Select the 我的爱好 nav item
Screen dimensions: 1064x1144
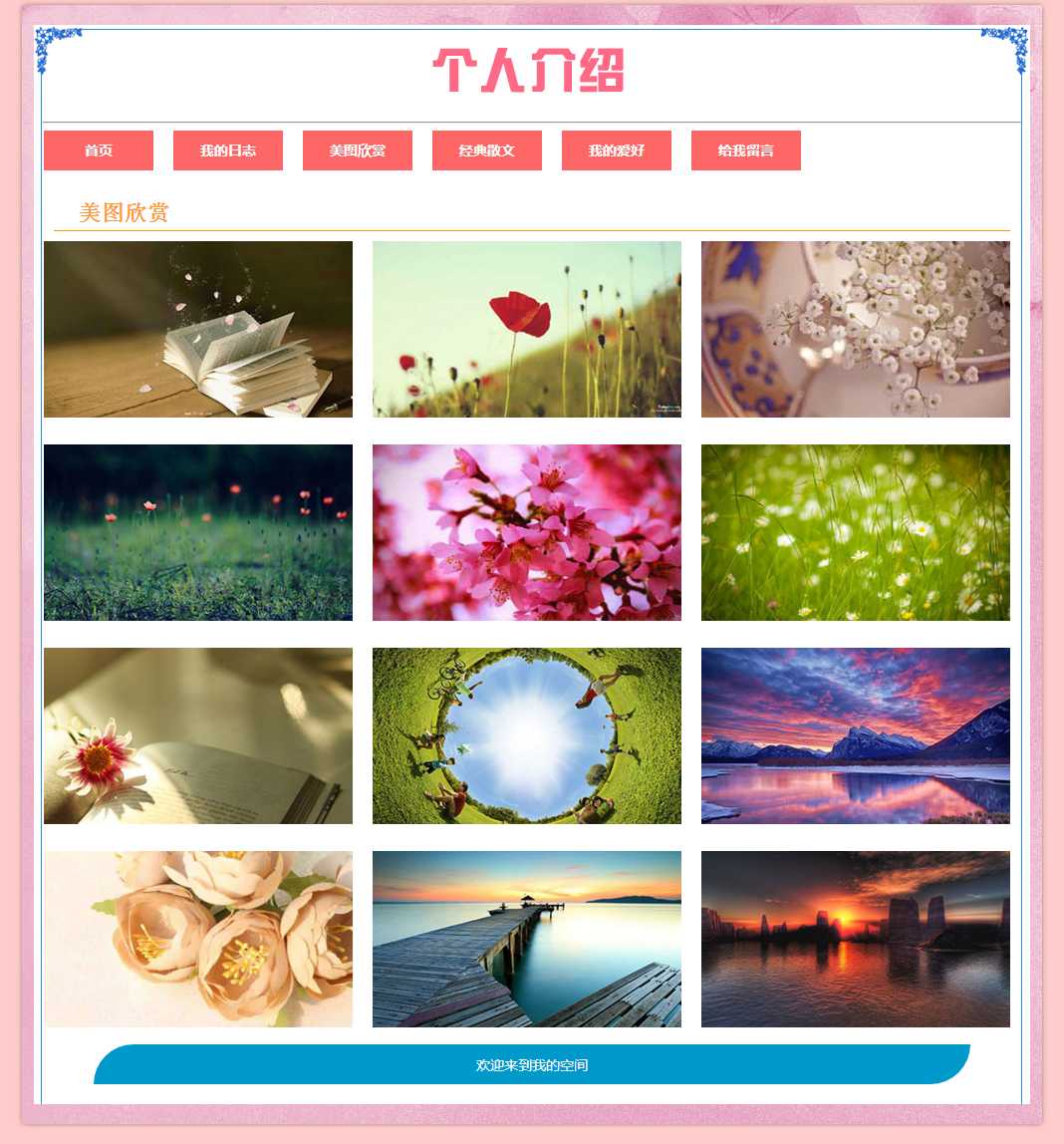coord(617,150)
